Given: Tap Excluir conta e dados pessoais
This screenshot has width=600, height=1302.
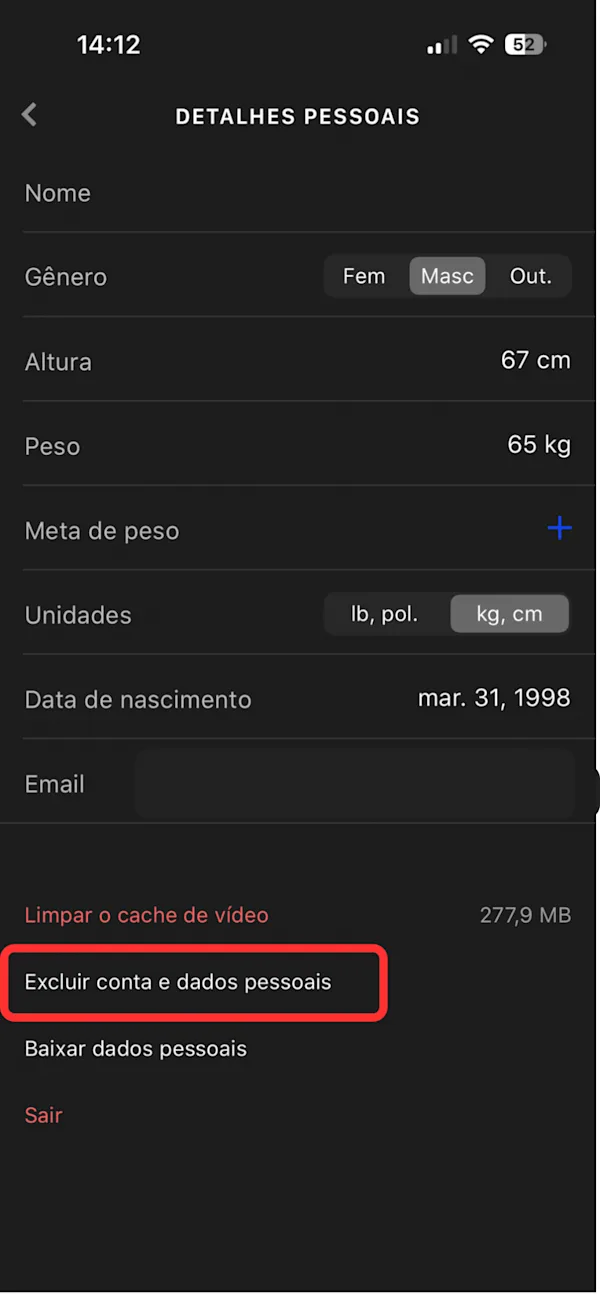Looking at the screenshot, I should pos(178,982).
